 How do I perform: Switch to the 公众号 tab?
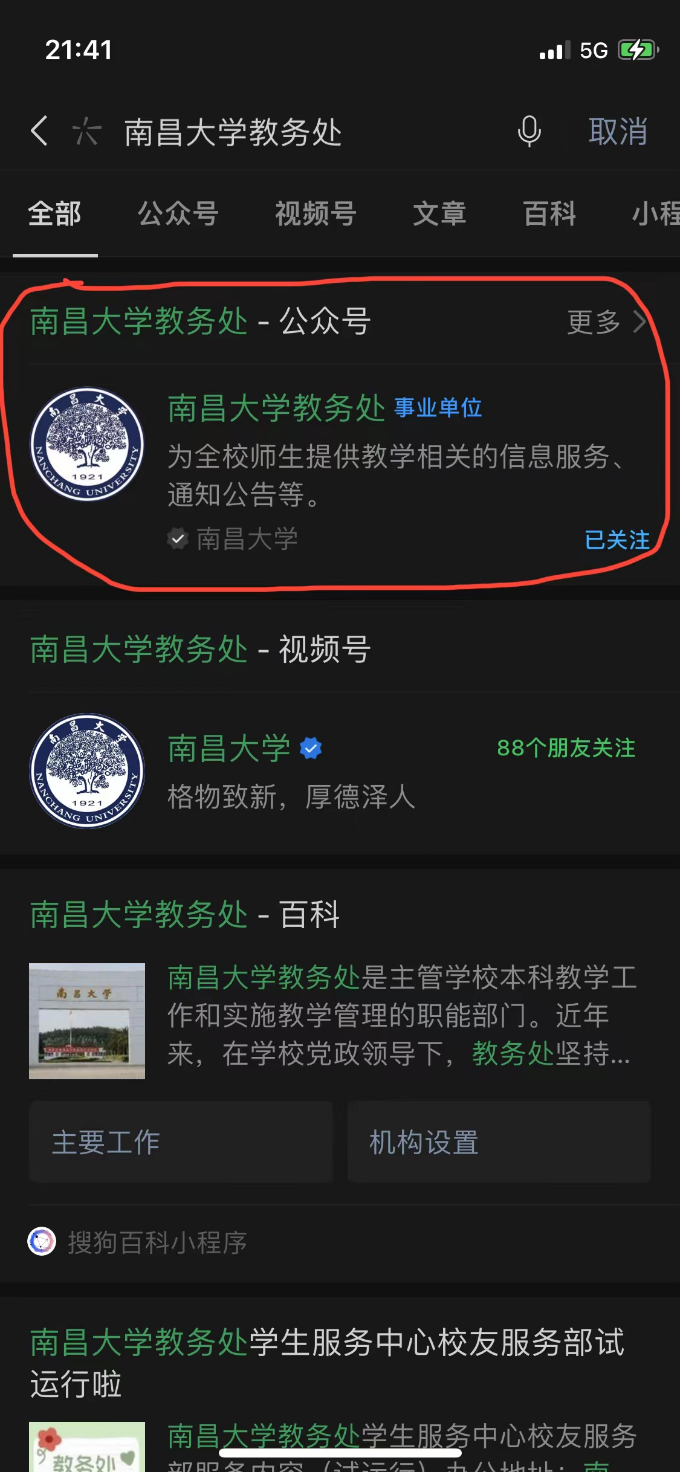(178, 213)
